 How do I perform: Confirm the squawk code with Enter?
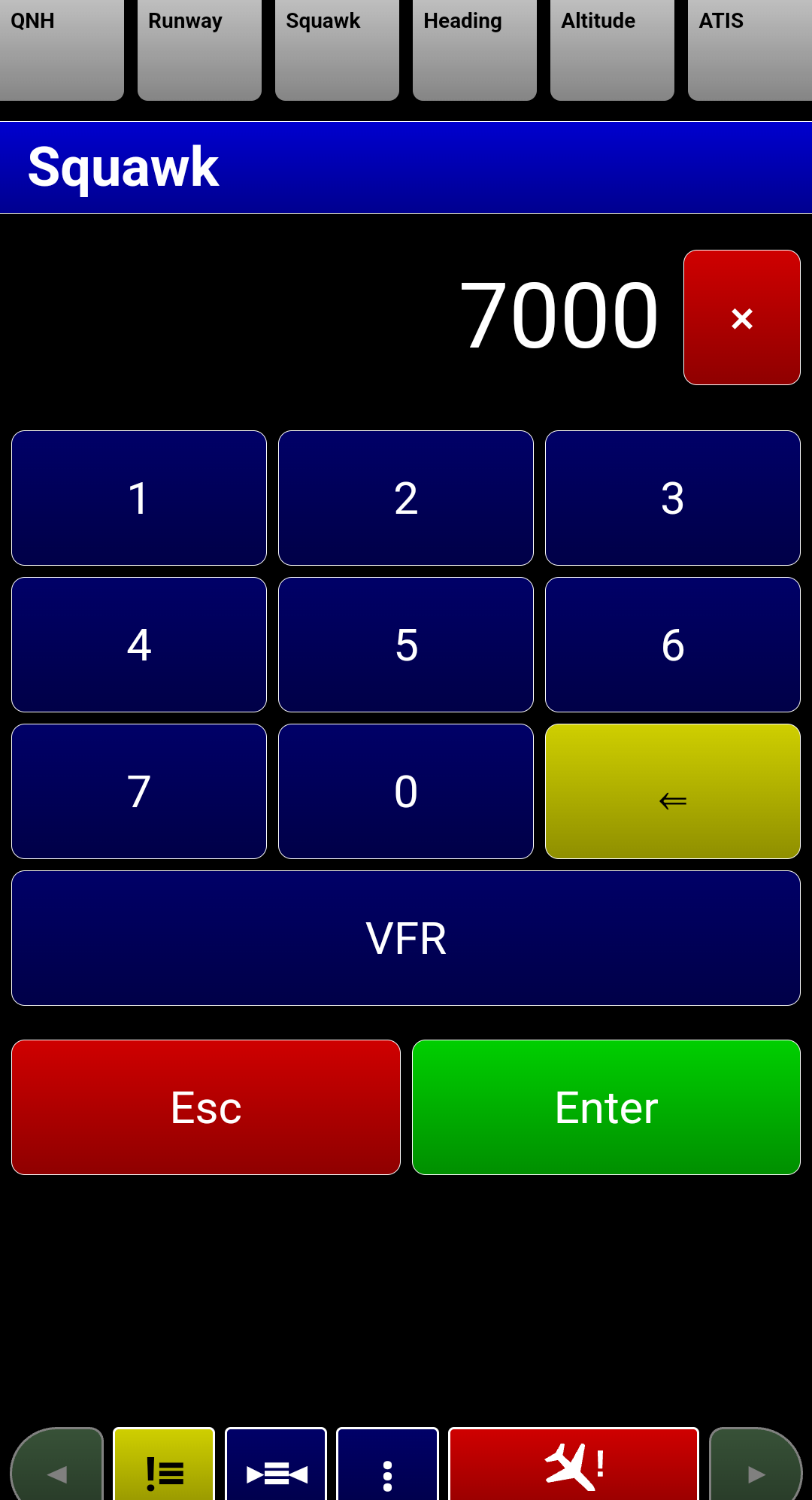click(606, 1107)
